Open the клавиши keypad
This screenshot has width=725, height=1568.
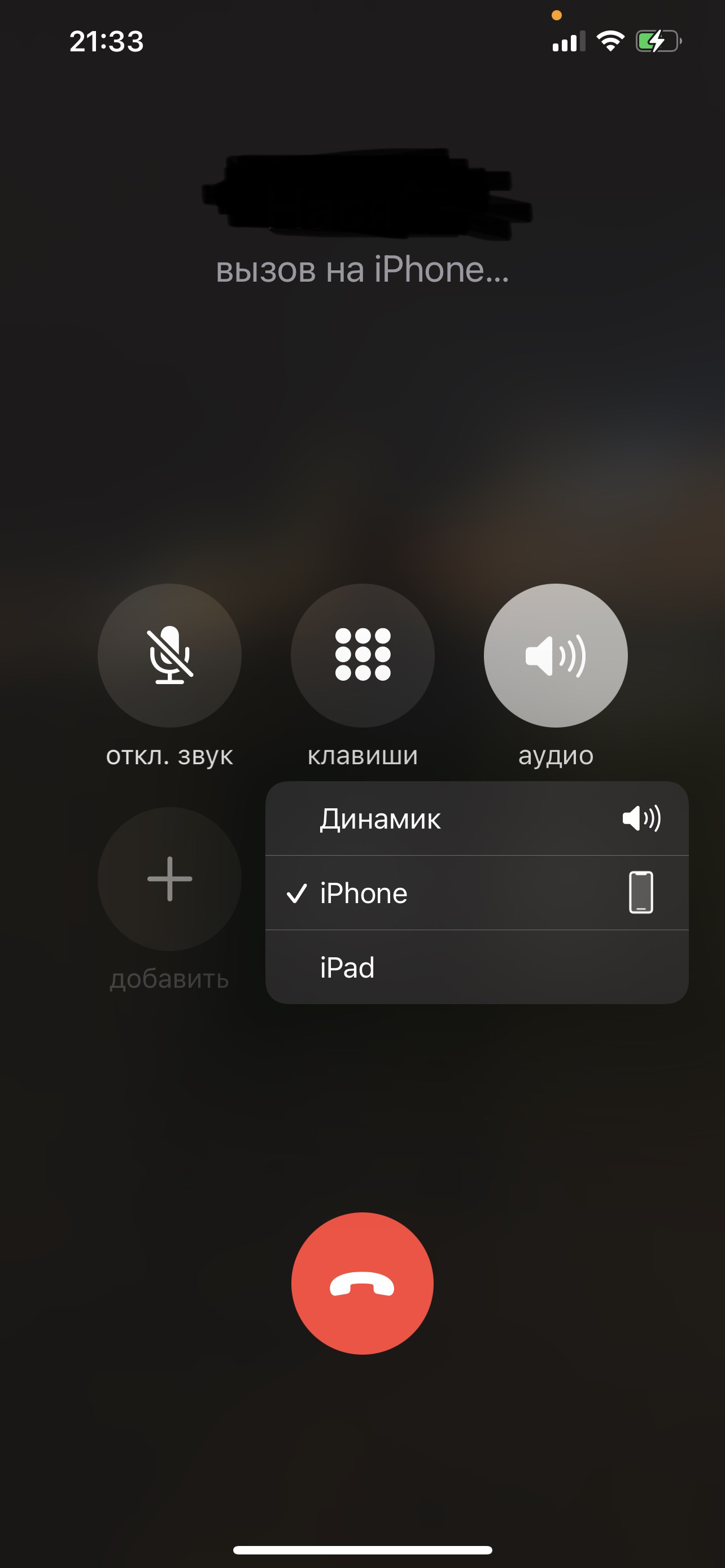362,655
